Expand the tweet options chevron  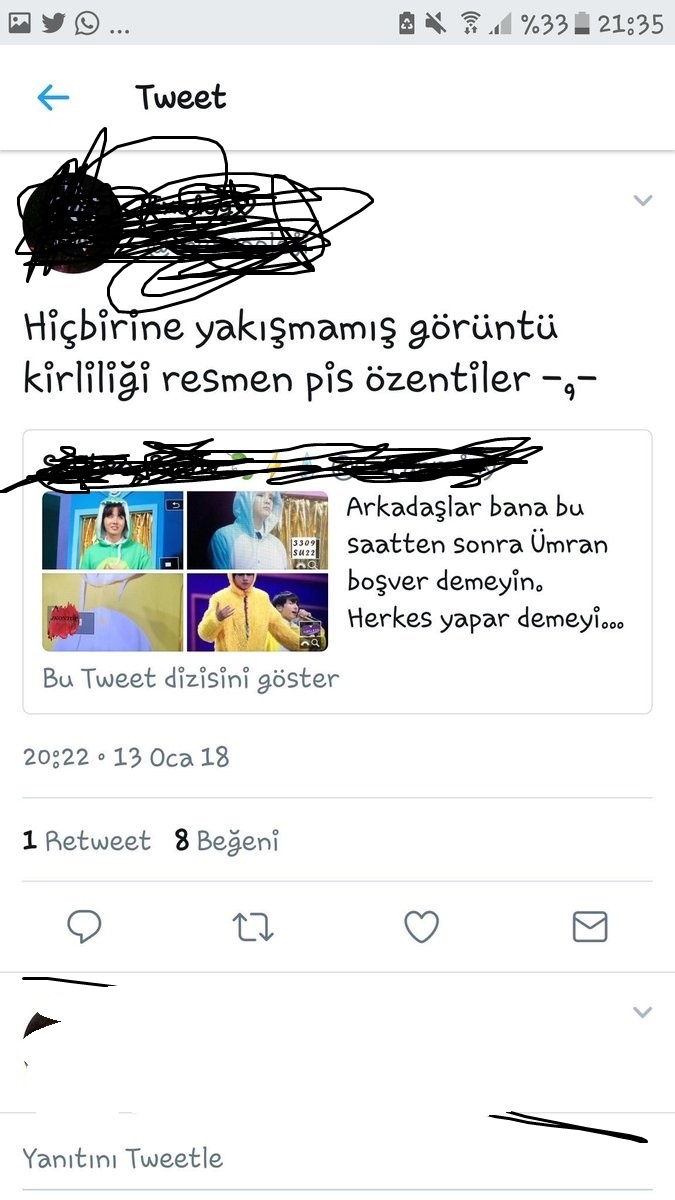point(642,200)
